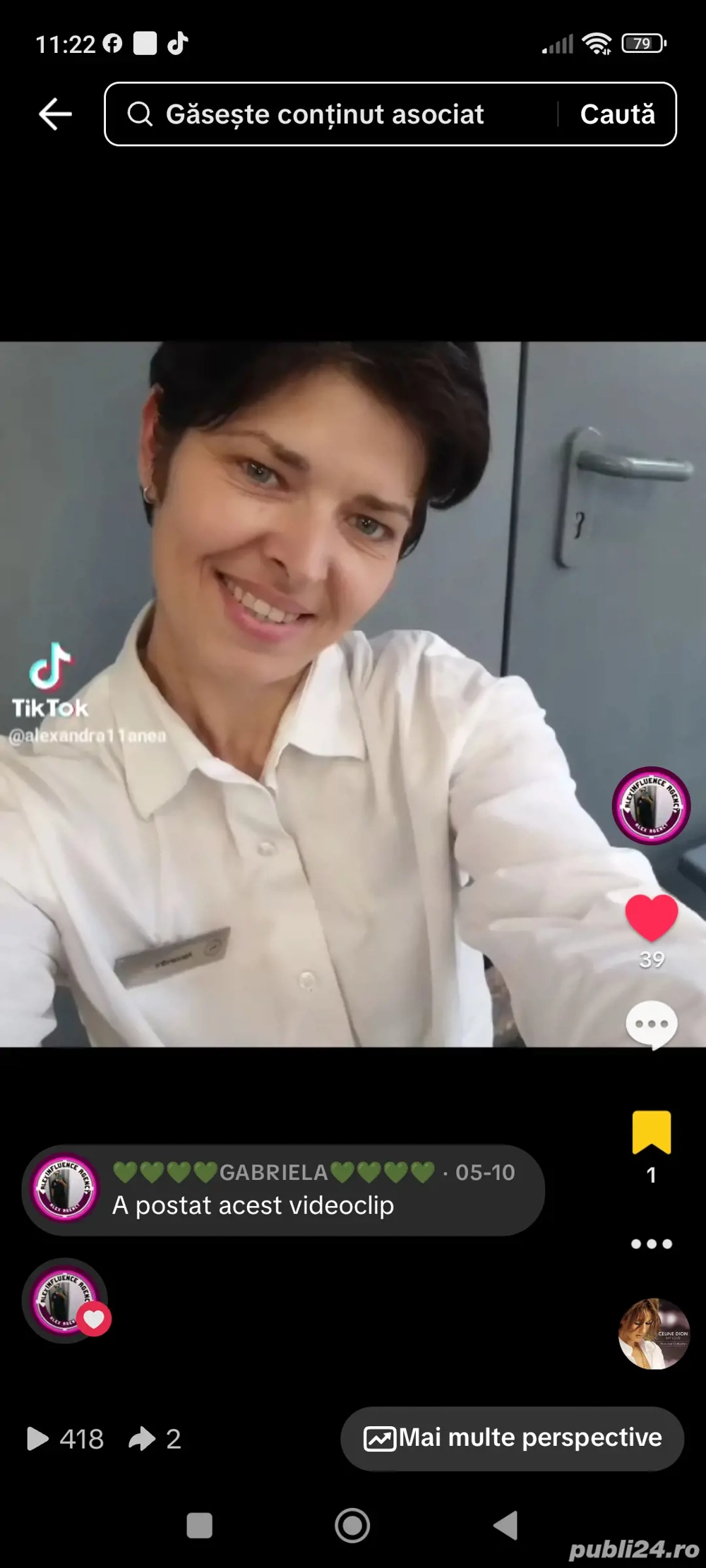This screenshot has height=1568, width=706.
Task: Tap the system home button
Action: coord(352,1526)
